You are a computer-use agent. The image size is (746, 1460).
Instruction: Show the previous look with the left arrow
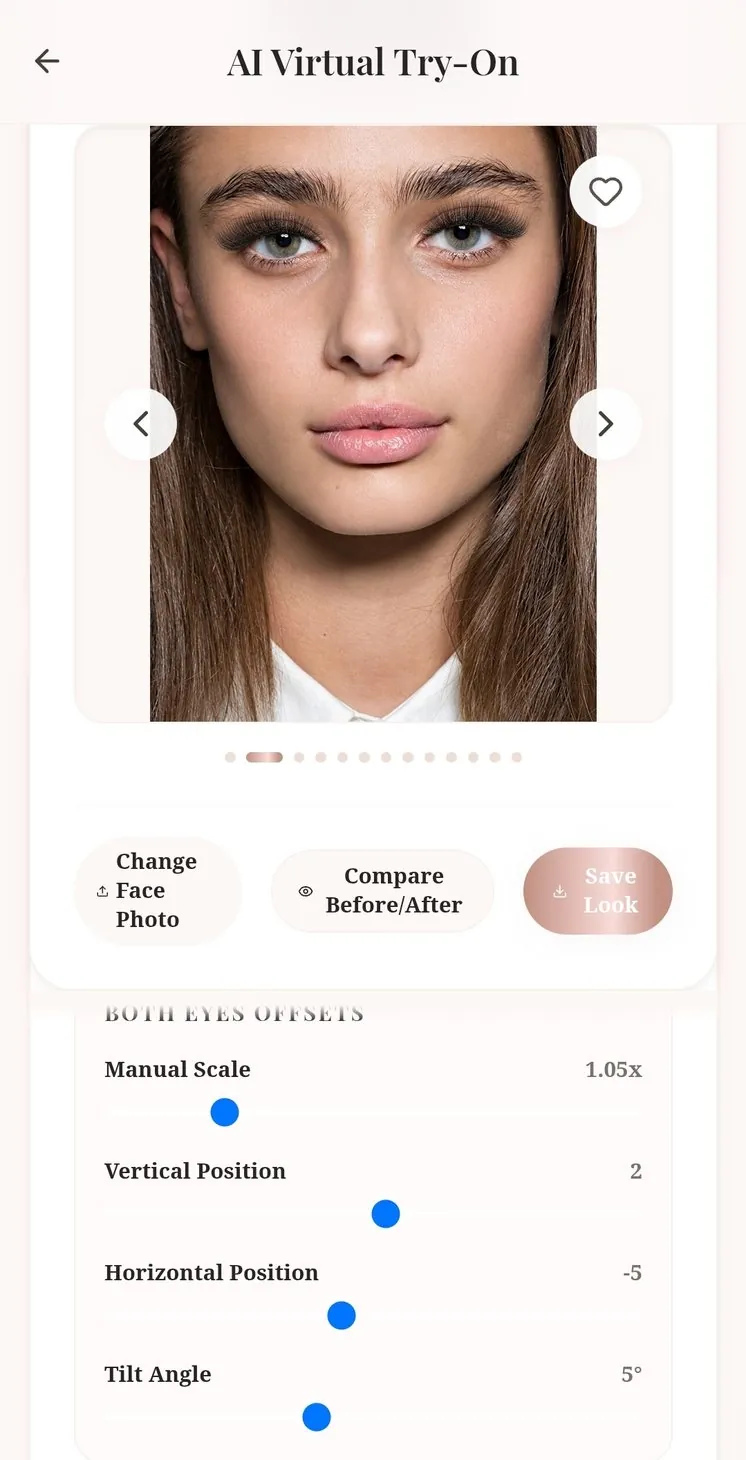(x=141, y=424)
